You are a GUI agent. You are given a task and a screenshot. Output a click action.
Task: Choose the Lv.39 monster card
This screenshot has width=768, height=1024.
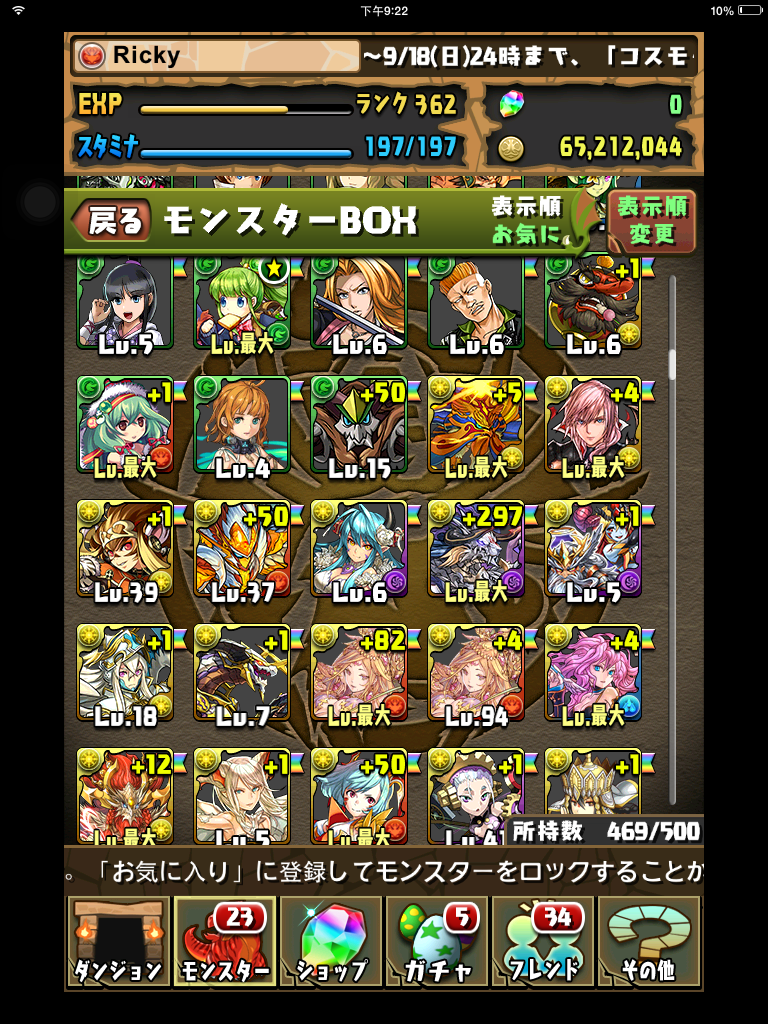coord(125,549)
